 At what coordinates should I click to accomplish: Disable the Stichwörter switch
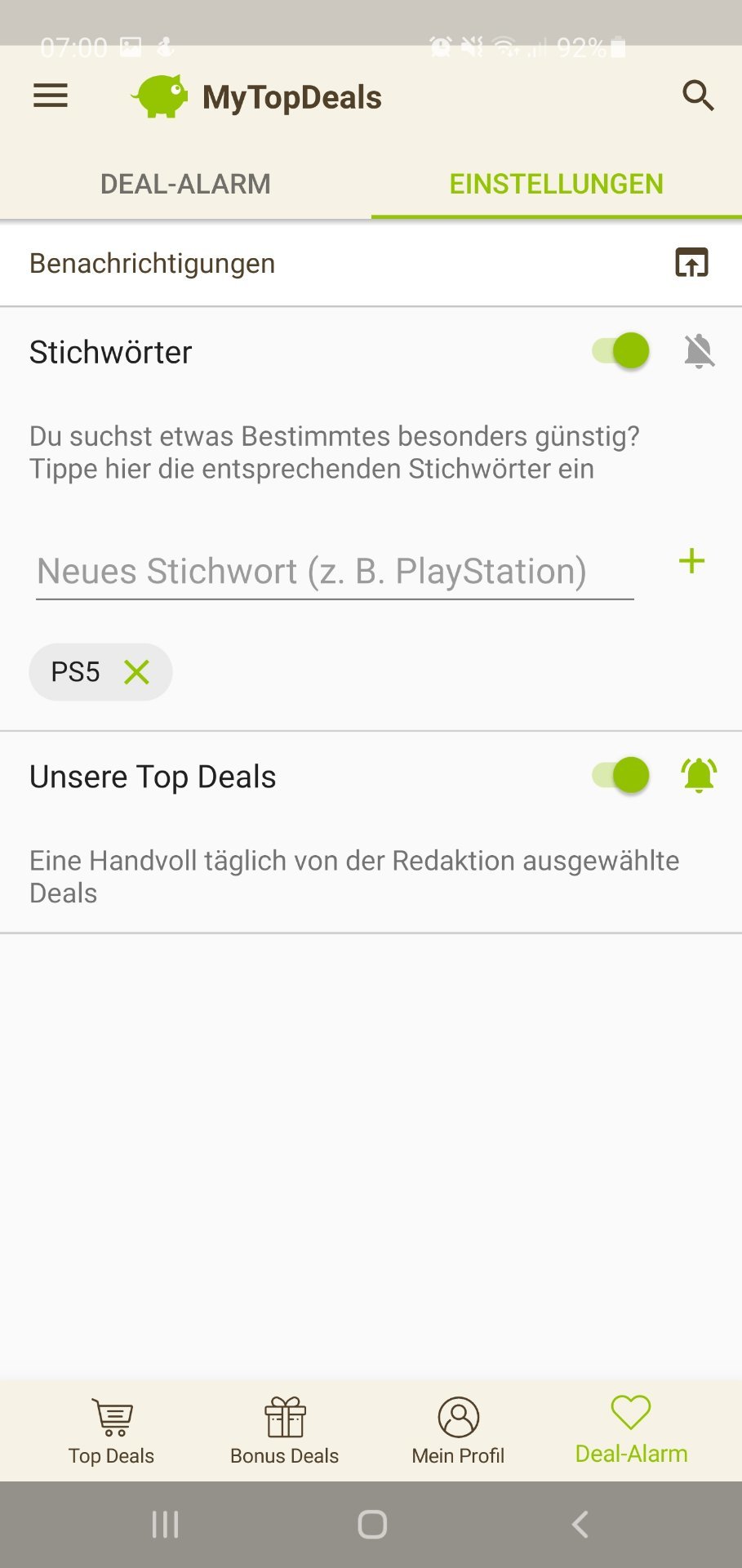[622, 351]
